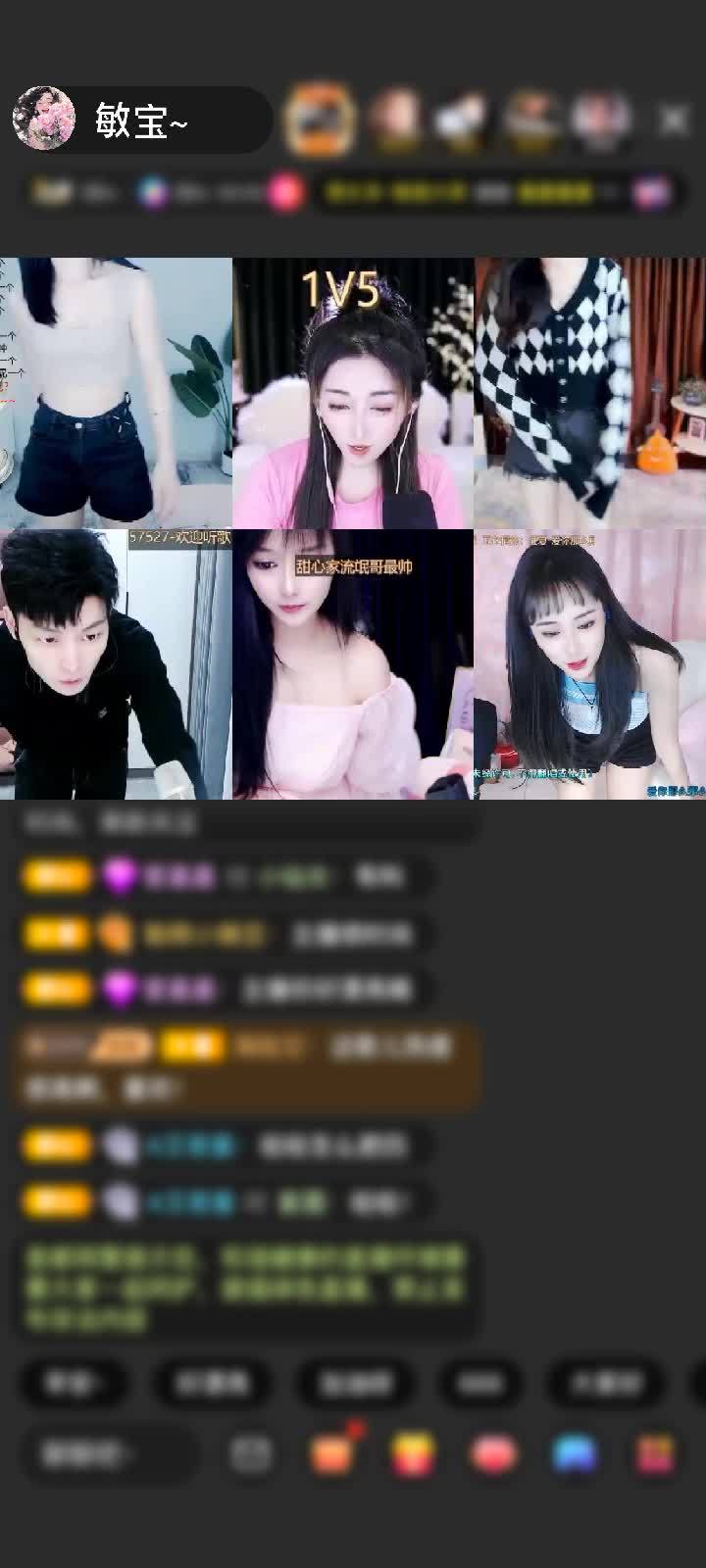Select the 甜心家流氓哥最帅 video tile
Screen dimensions: 706x1568
pyautogui.click(x=353, y=664)
